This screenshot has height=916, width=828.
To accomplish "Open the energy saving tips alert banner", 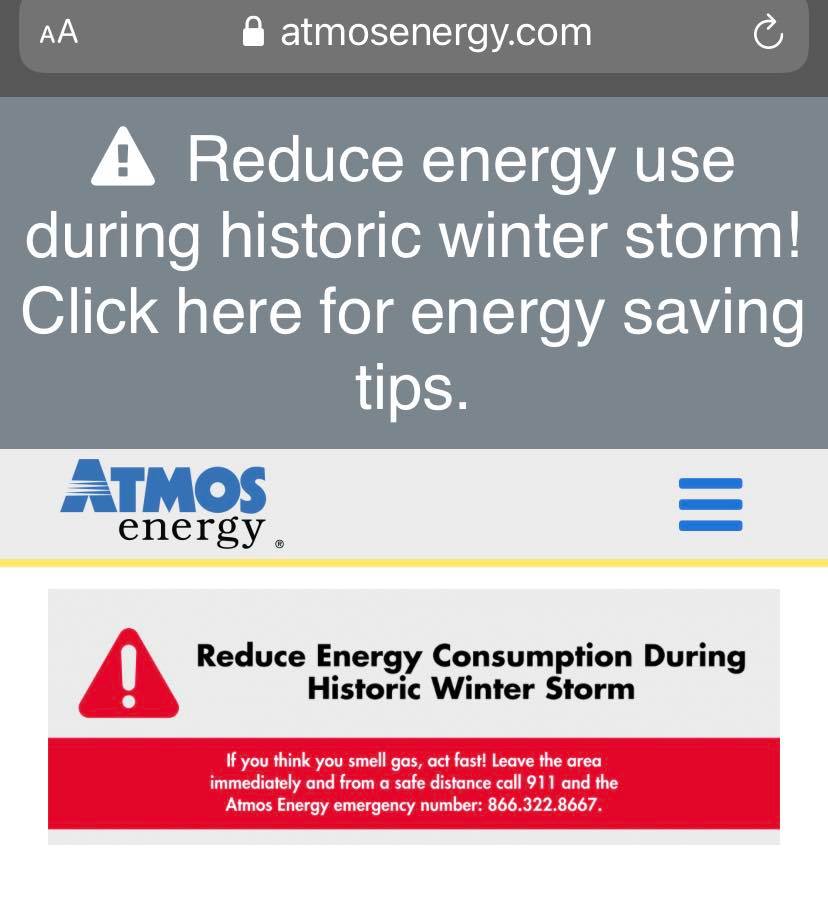I will coord(413,272).
